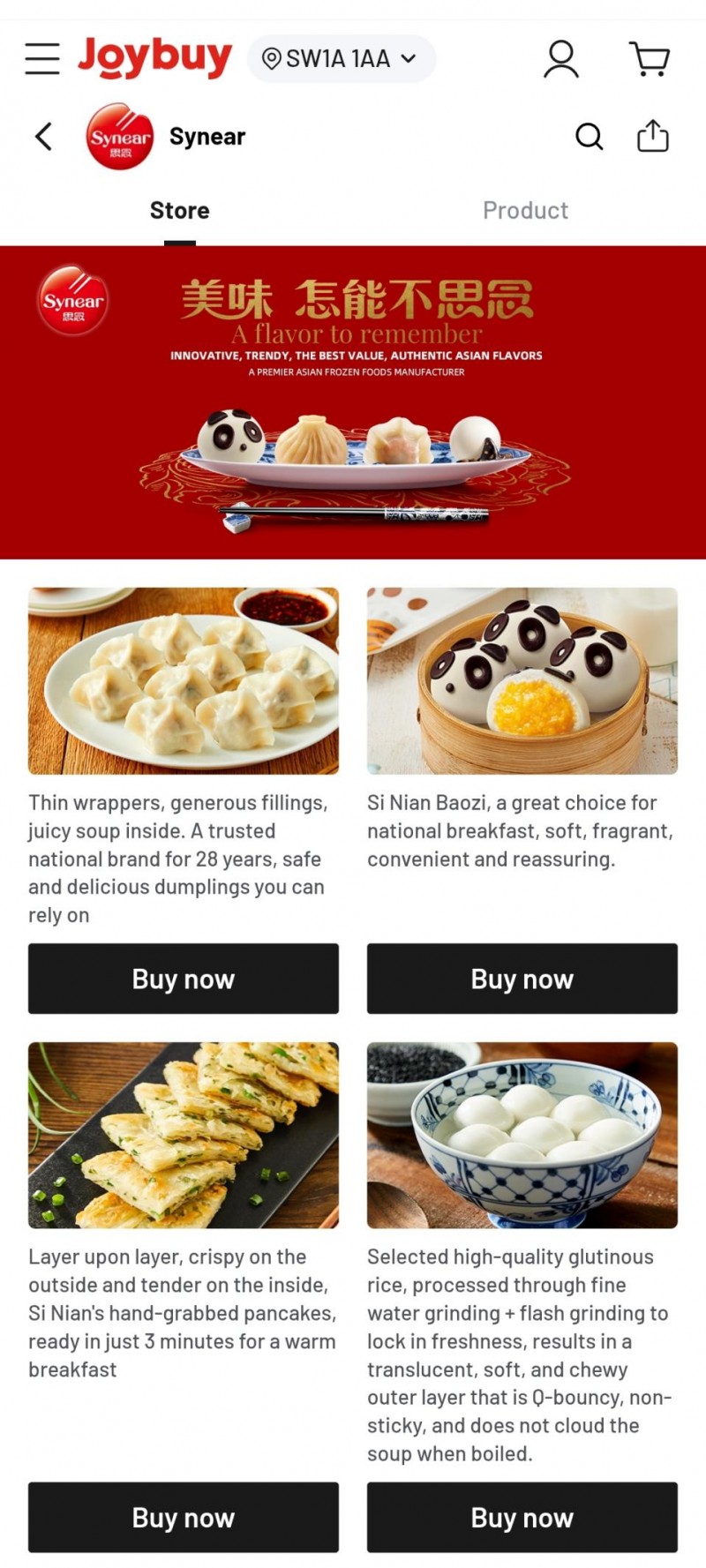706x1568 pixels.
Task: Open the dumplings product photo
Action: pyautogui.click(x=184, y=680)
